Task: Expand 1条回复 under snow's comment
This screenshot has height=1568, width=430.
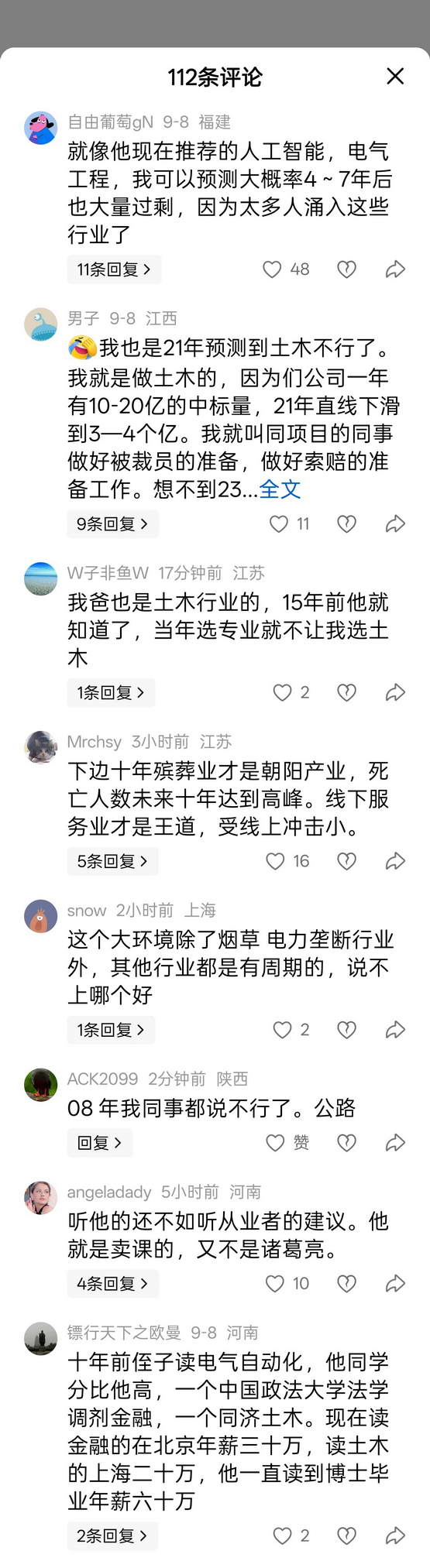Action: (x=111, y=1030)
